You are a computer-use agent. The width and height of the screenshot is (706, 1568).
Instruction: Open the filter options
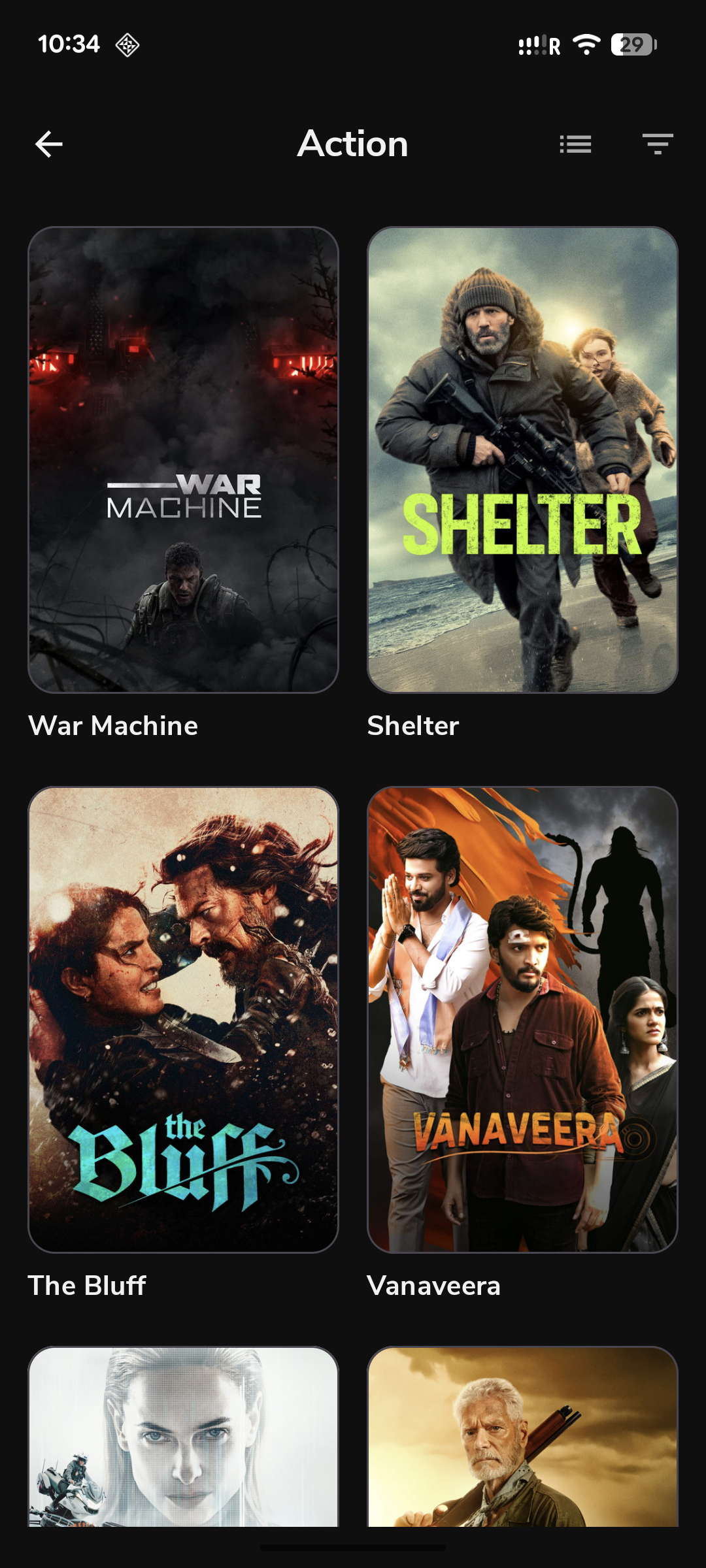coord(658,144)
